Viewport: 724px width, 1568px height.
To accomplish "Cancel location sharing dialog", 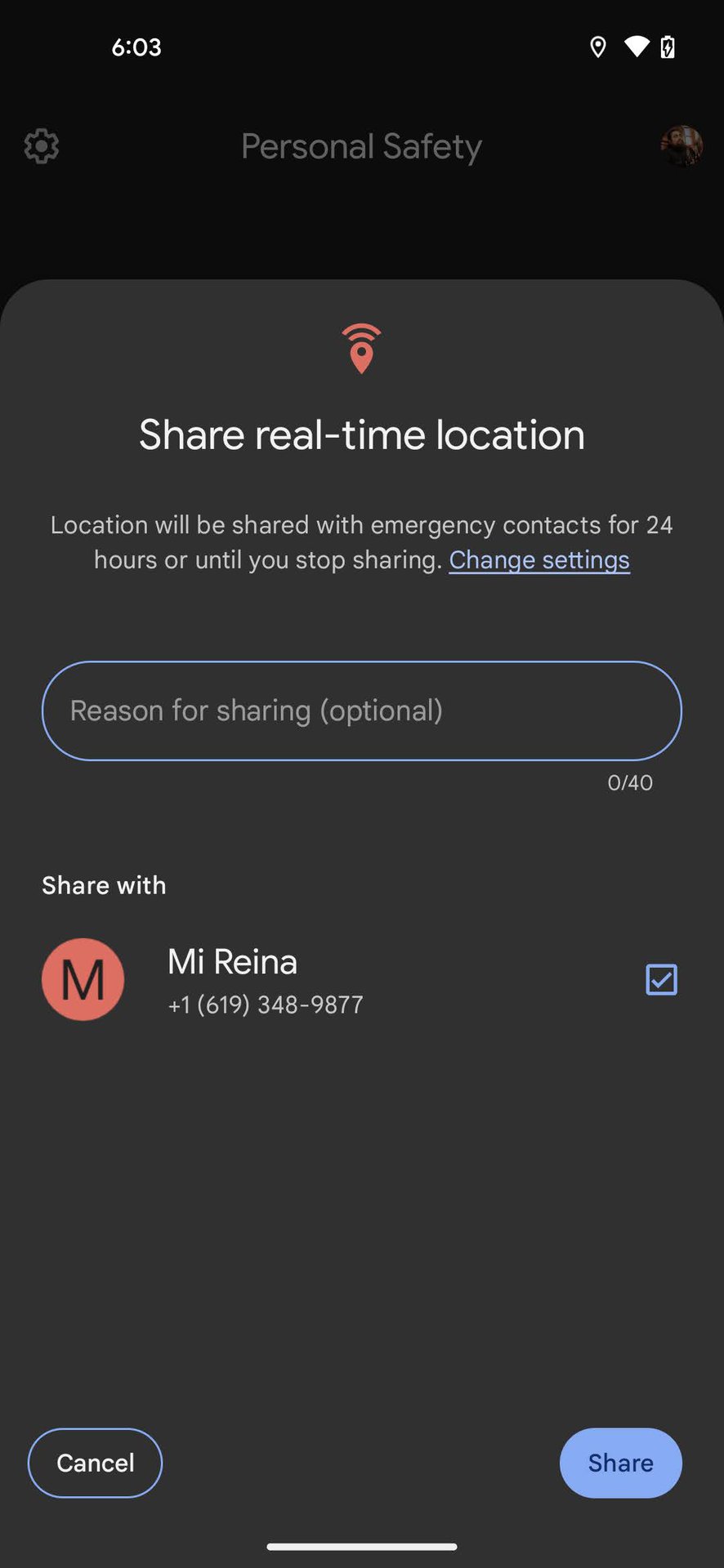I will tap(95, 1463).
